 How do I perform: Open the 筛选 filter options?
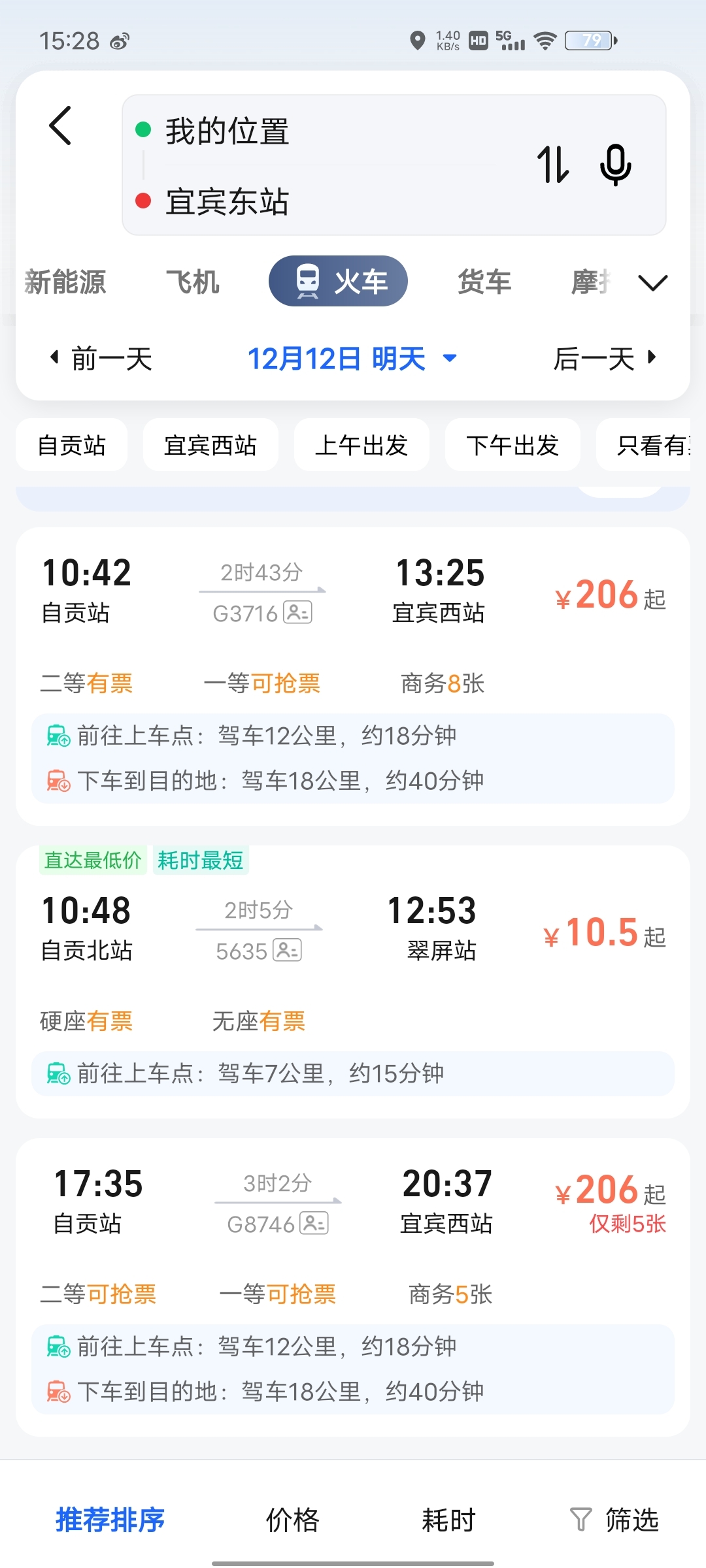614,1520
